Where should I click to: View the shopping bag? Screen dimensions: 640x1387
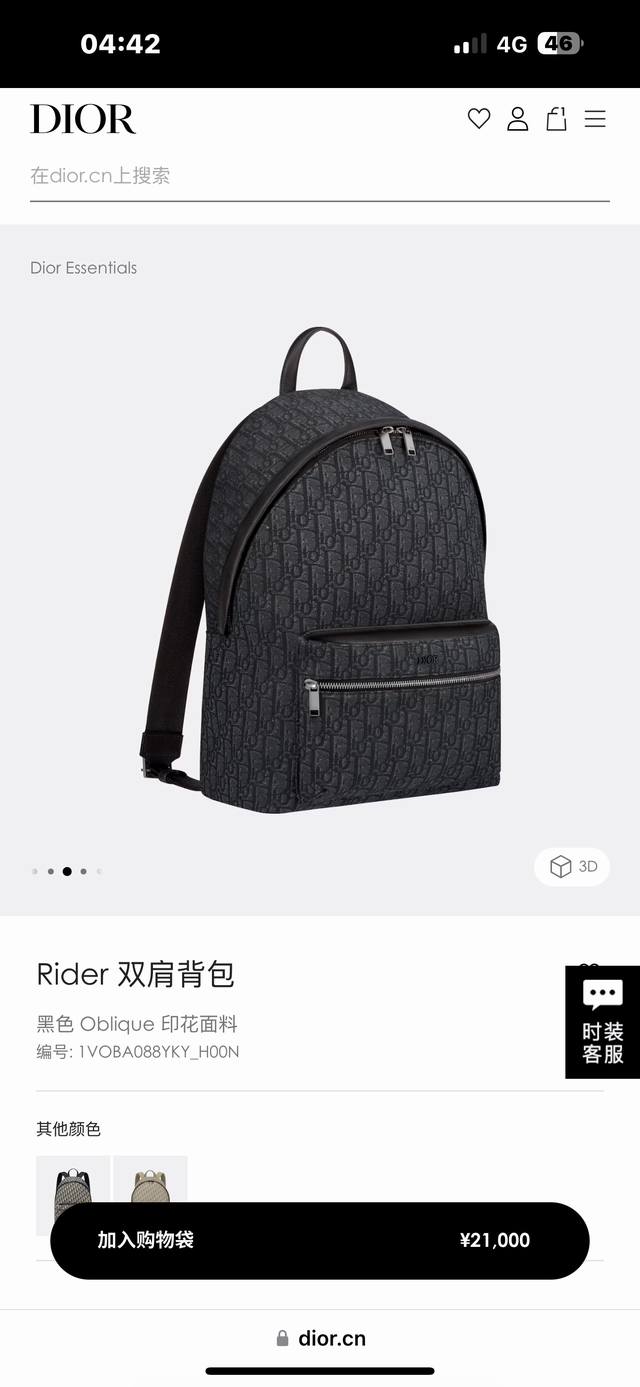pyautogui.click(x=556, y=119)
